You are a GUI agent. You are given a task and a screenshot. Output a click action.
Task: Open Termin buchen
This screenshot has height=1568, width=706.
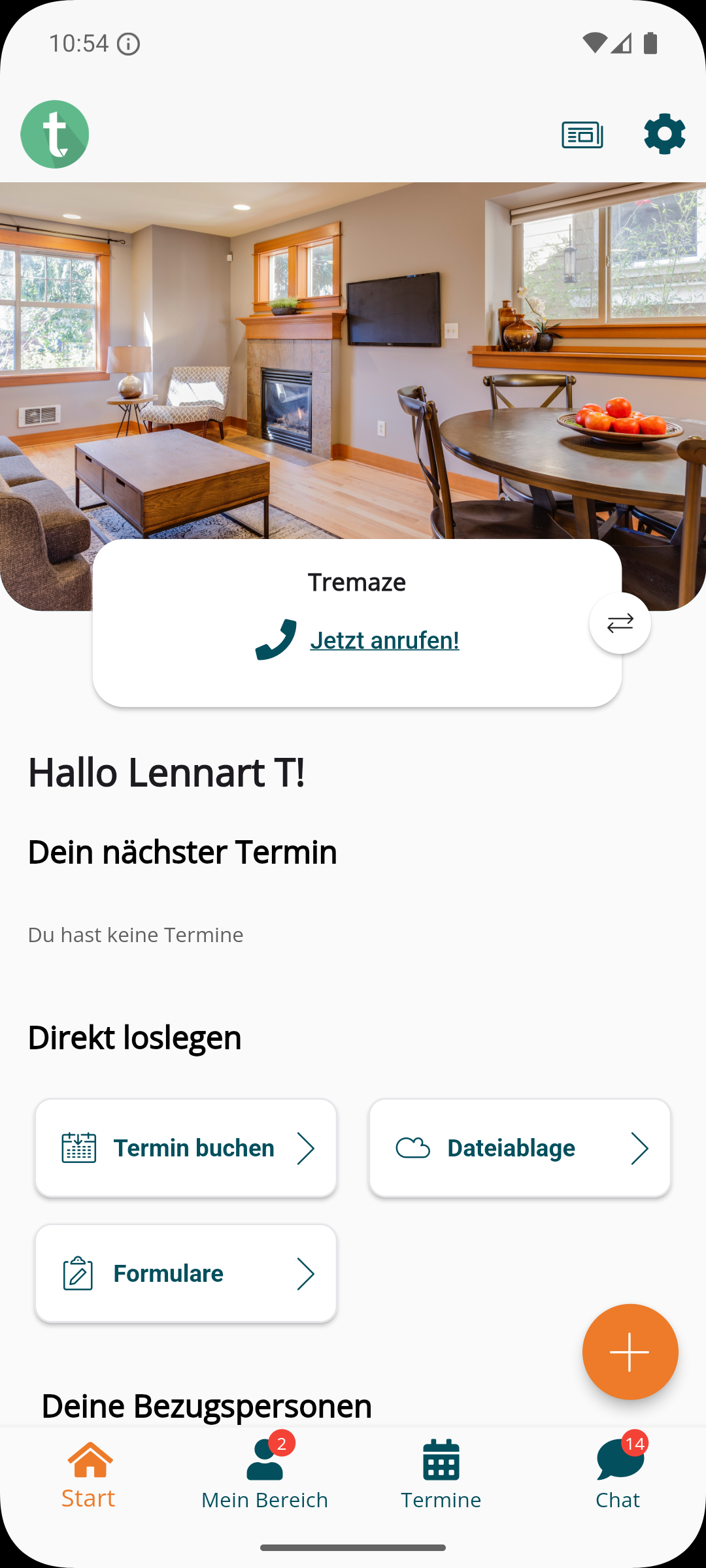[x=186, y=1148]
